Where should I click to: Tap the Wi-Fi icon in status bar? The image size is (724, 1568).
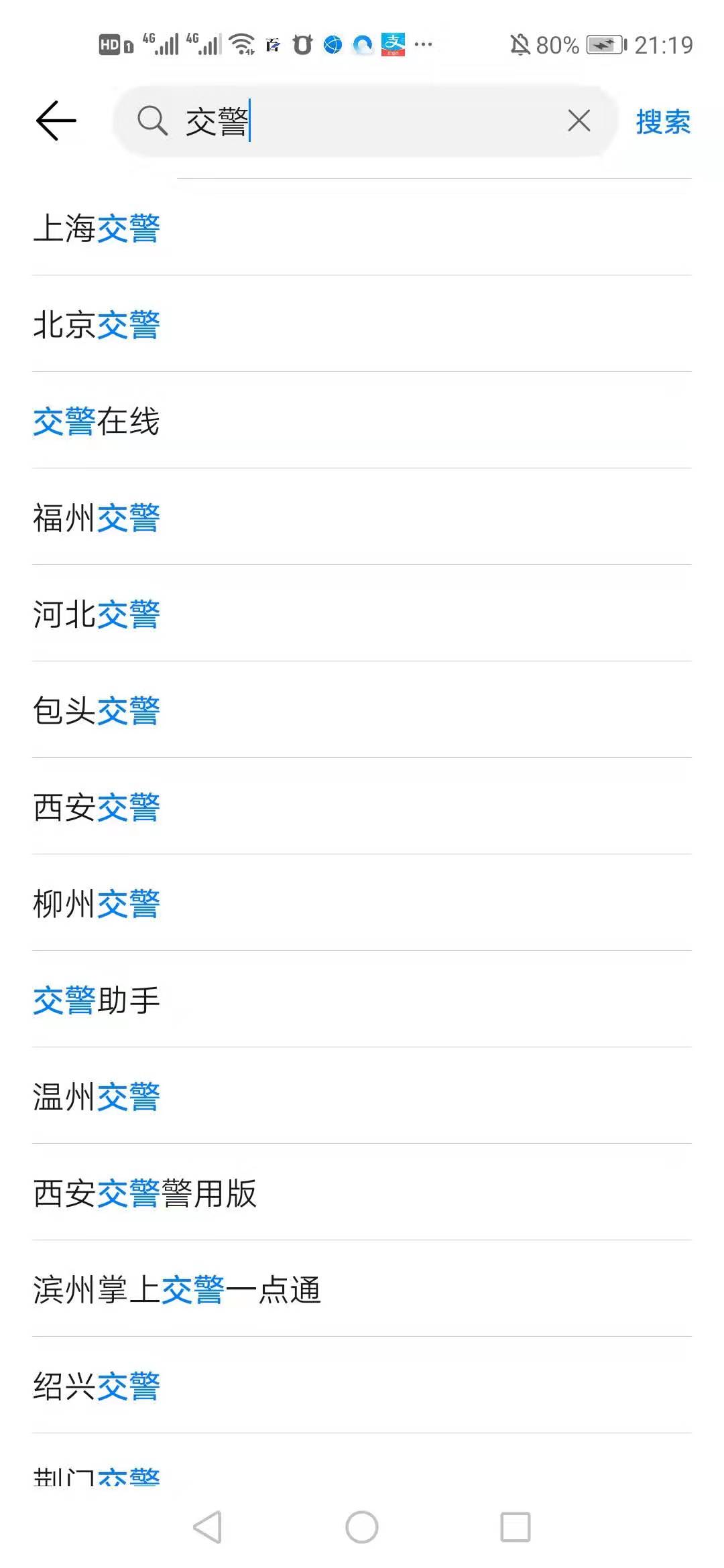point(243,44)
